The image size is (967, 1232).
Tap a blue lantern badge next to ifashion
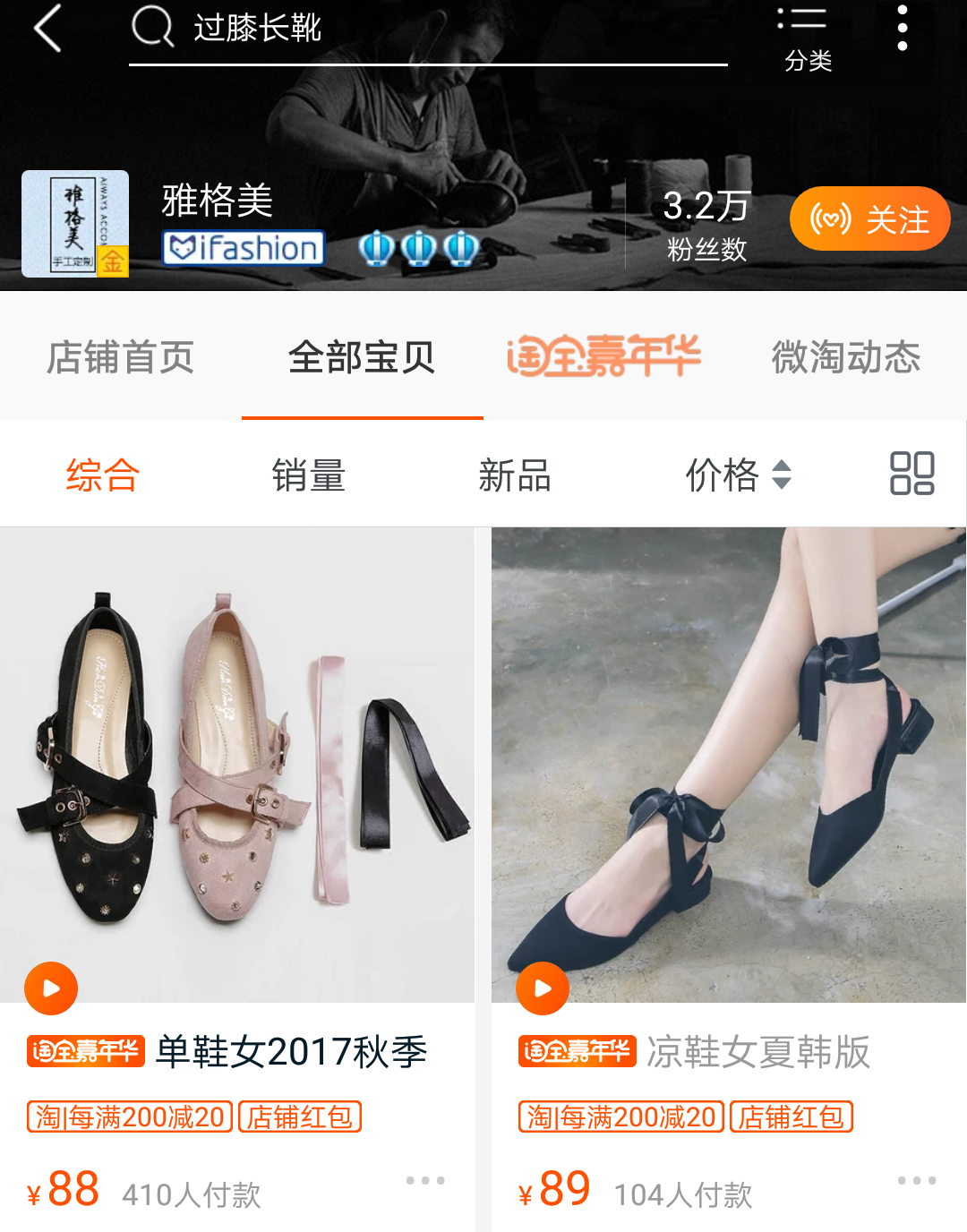point(378,248)
